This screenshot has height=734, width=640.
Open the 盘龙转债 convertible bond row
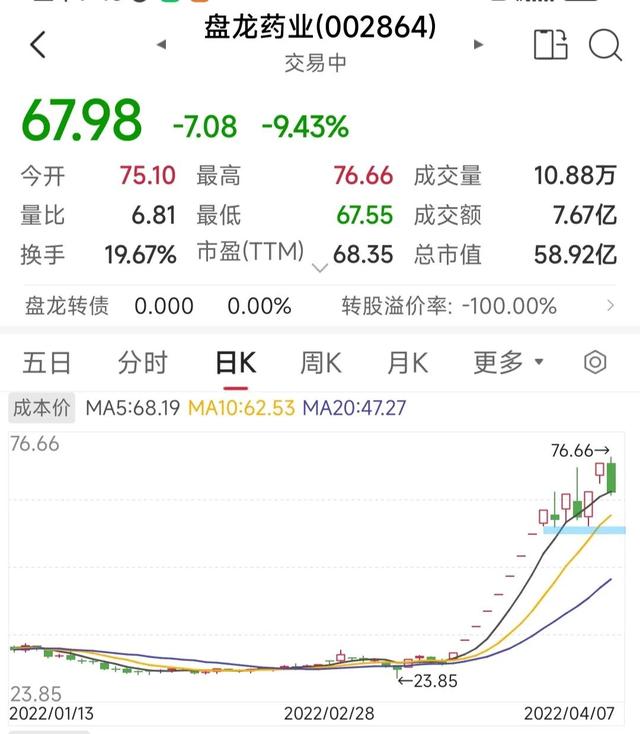tap(320, 306)
